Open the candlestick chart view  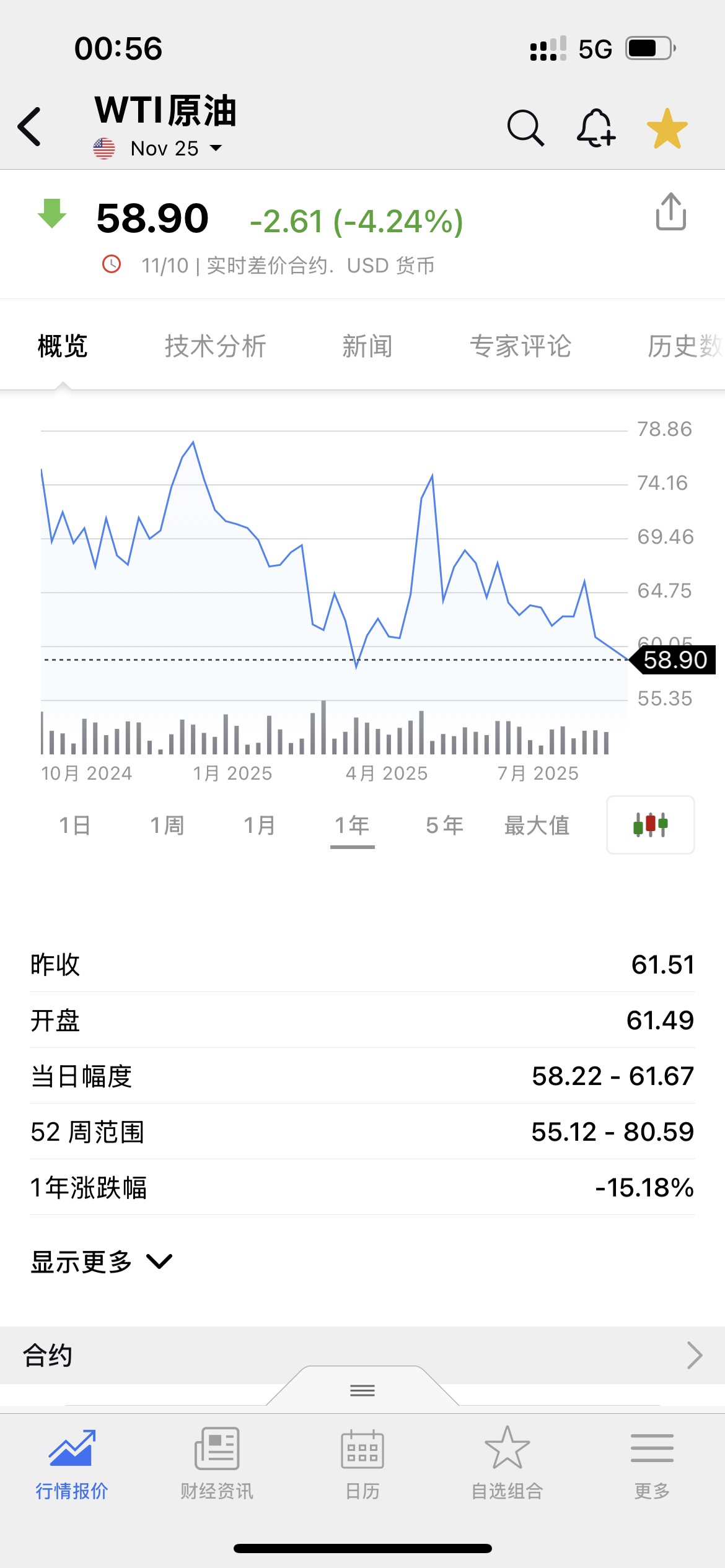tap(650, 825)
